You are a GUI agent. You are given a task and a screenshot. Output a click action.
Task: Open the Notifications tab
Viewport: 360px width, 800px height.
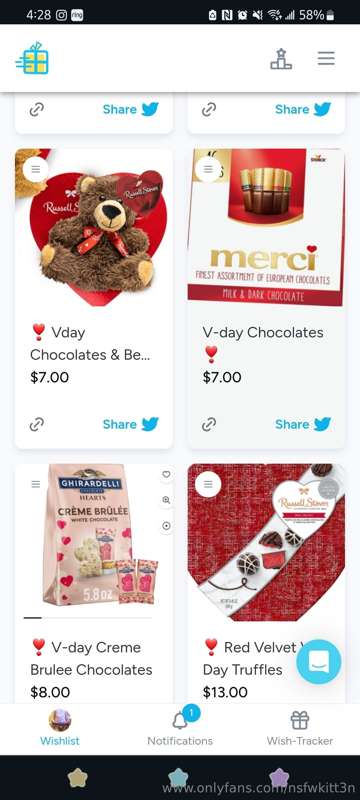pos(180,729)
